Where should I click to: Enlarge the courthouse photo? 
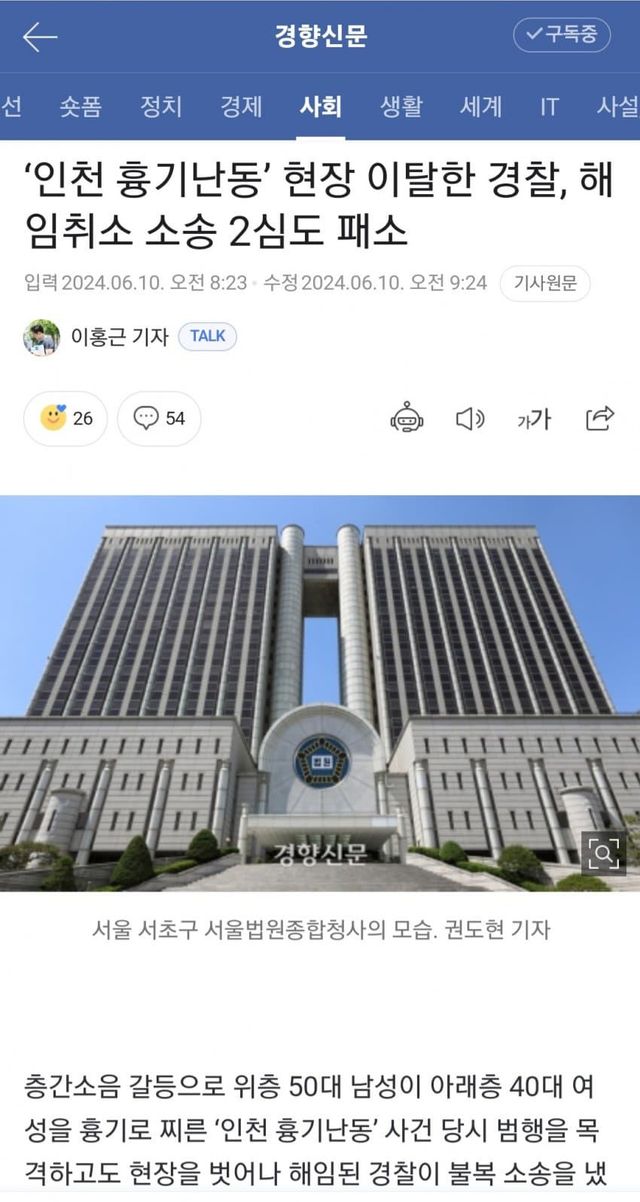[x=604, y=853]
